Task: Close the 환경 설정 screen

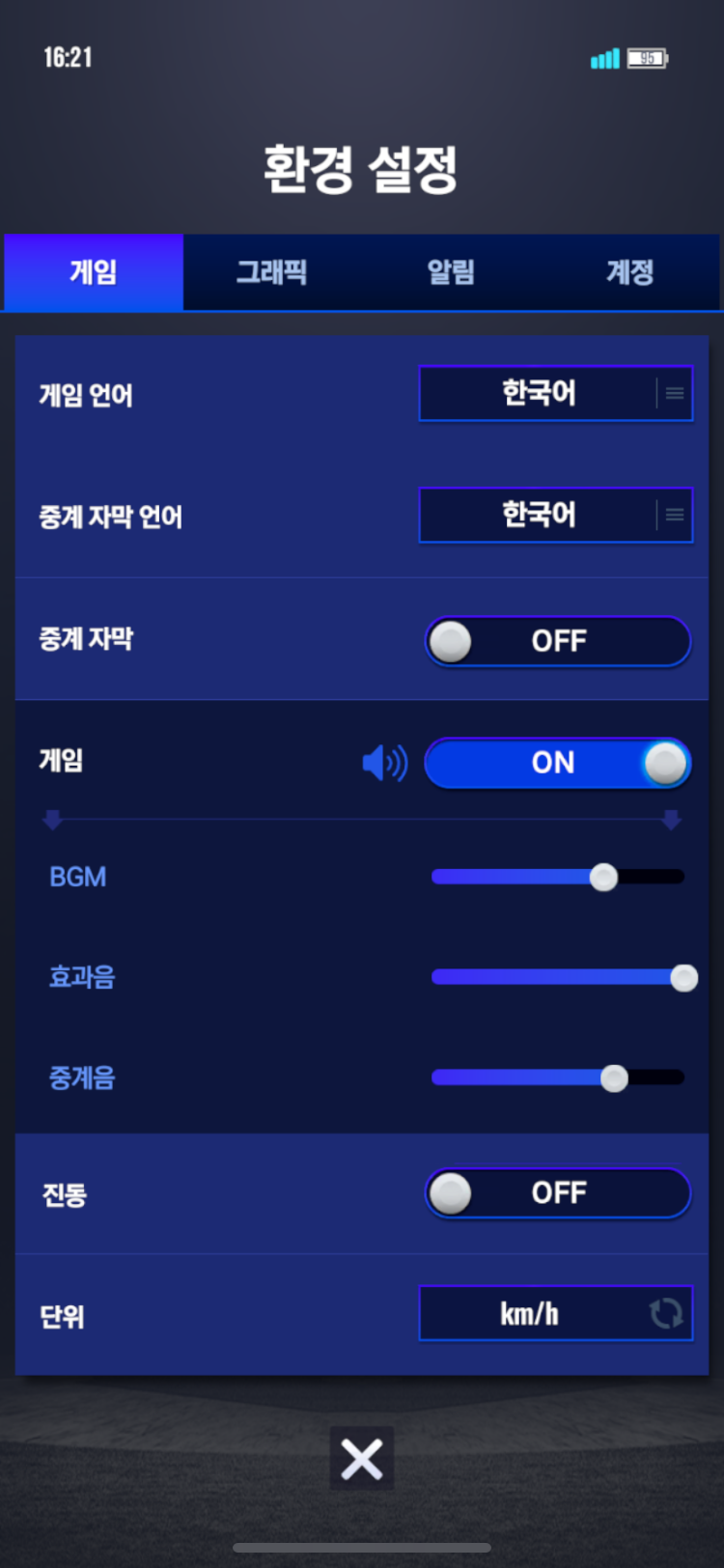Action: click(362, 1458)
